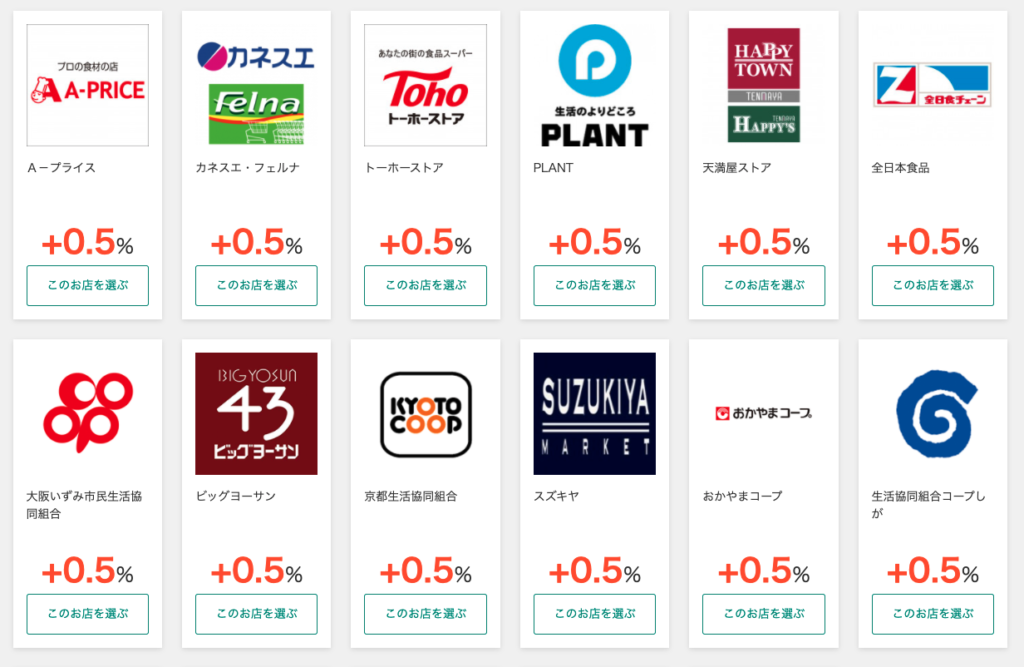Select 生活協同組合コープしが store
The image size is (1024, 667).
tap(932, 614)
